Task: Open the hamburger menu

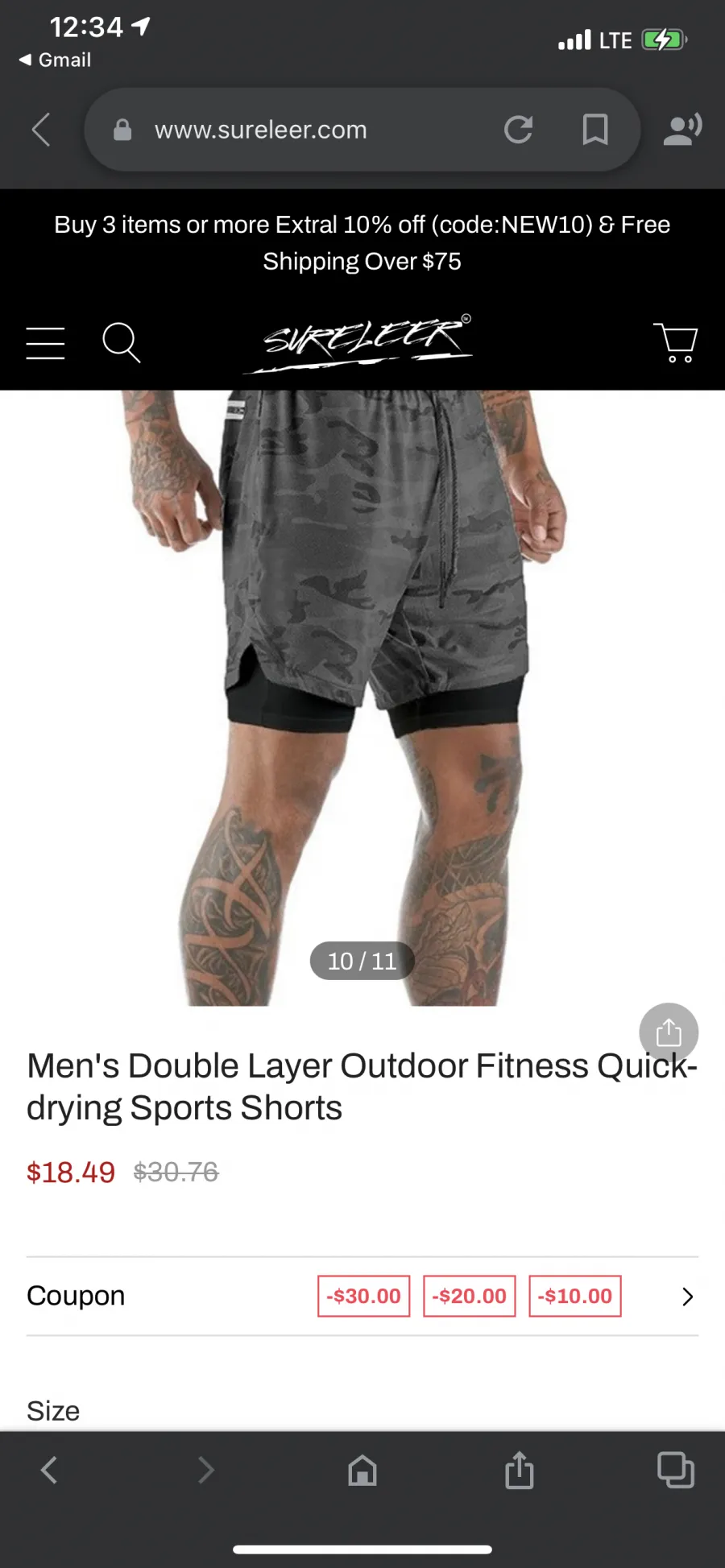Action: click(x=45, y=343)
